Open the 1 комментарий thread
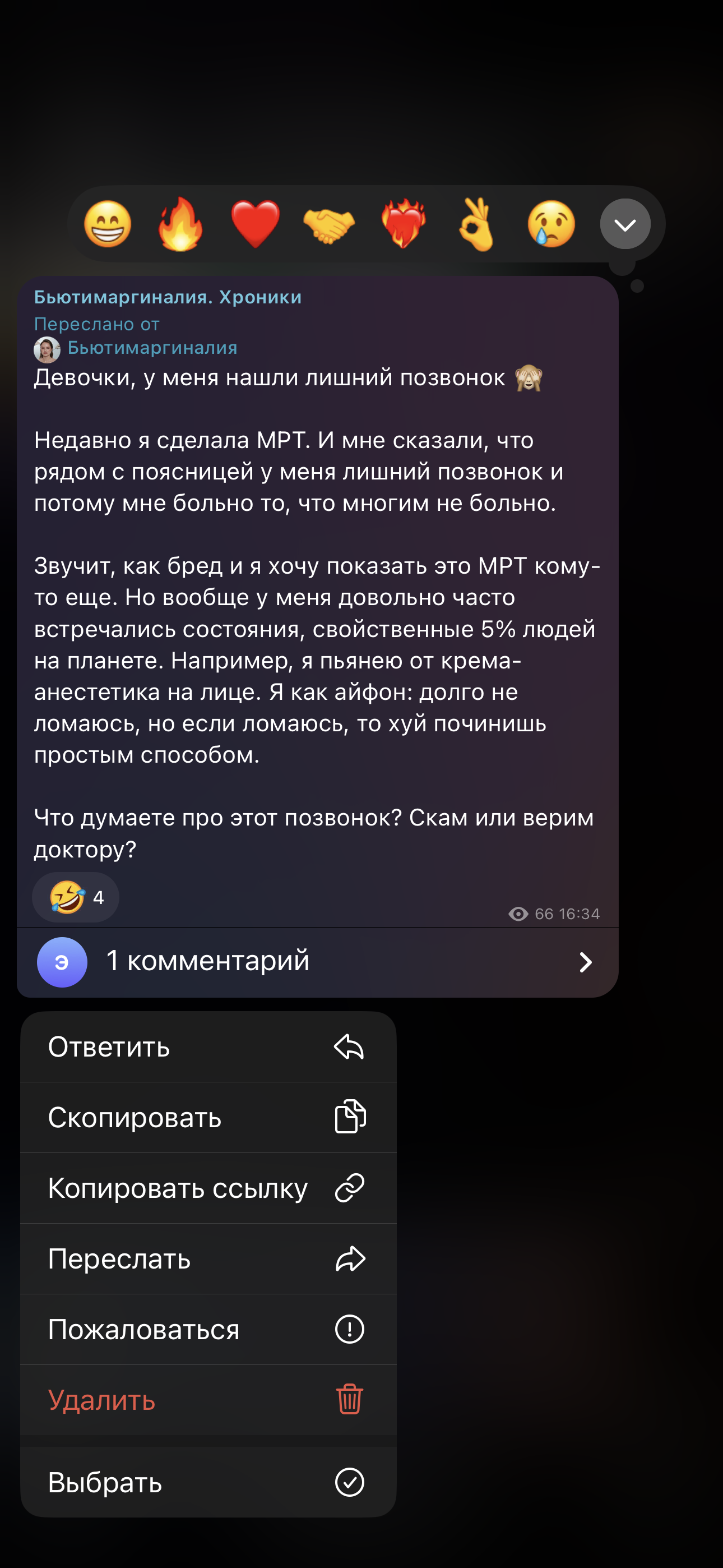The width and height of the screenshot is (723, 1568). pyautogui.click(x=317, y=962)
